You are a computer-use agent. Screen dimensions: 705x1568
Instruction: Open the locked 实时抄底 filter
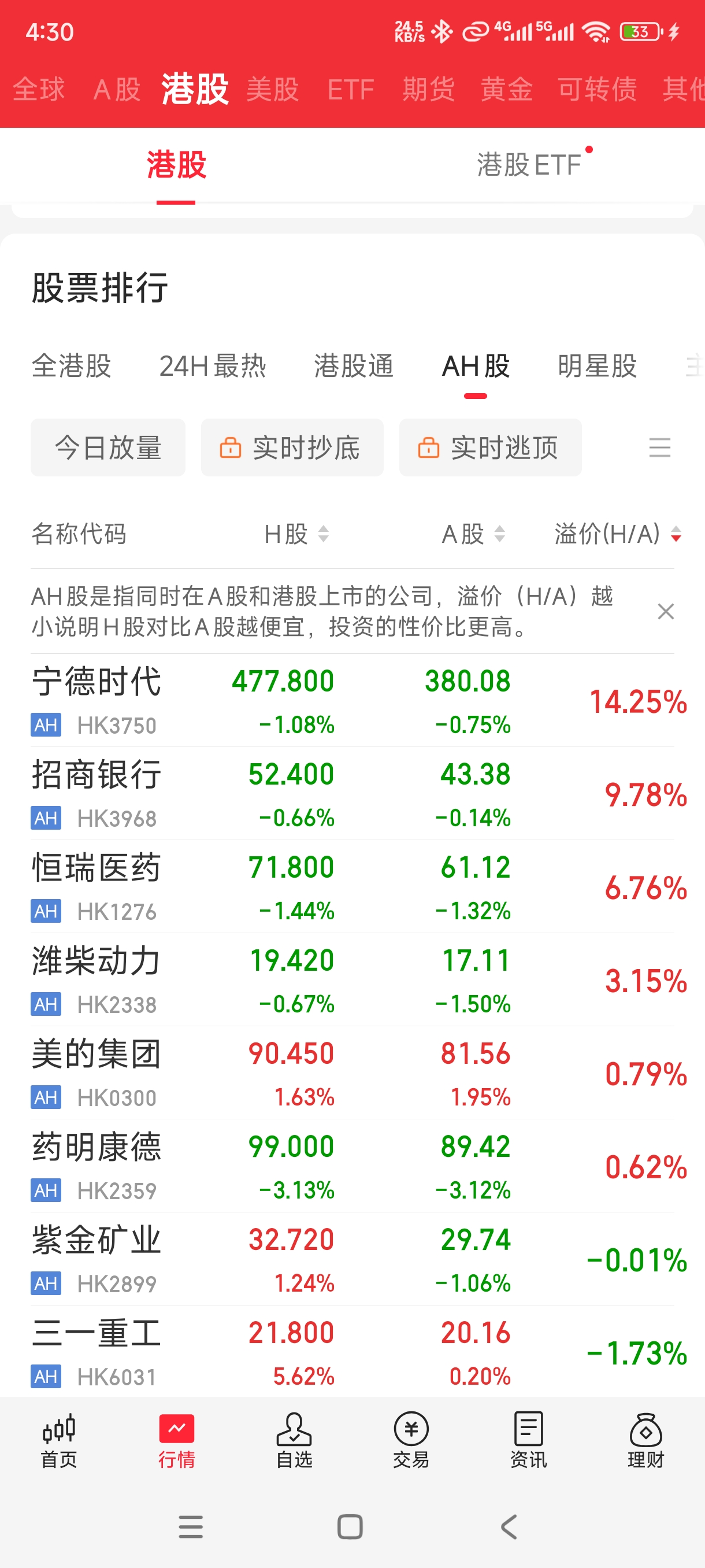[x=292, y=448]
